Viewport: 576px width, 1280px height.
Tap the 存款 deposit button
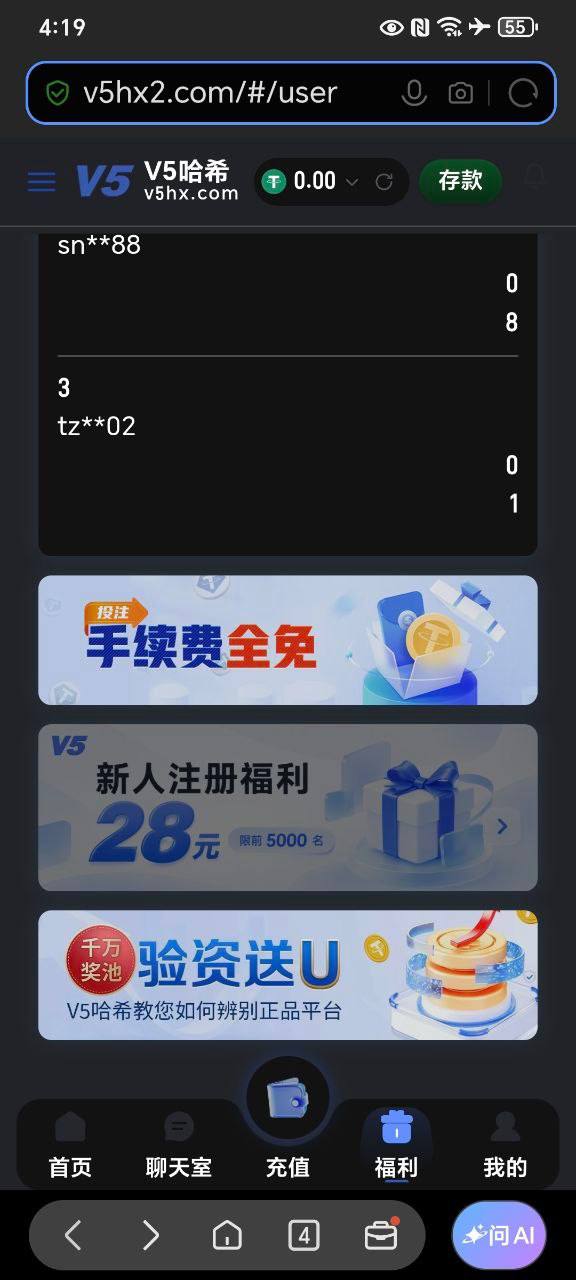coord(460,181)
